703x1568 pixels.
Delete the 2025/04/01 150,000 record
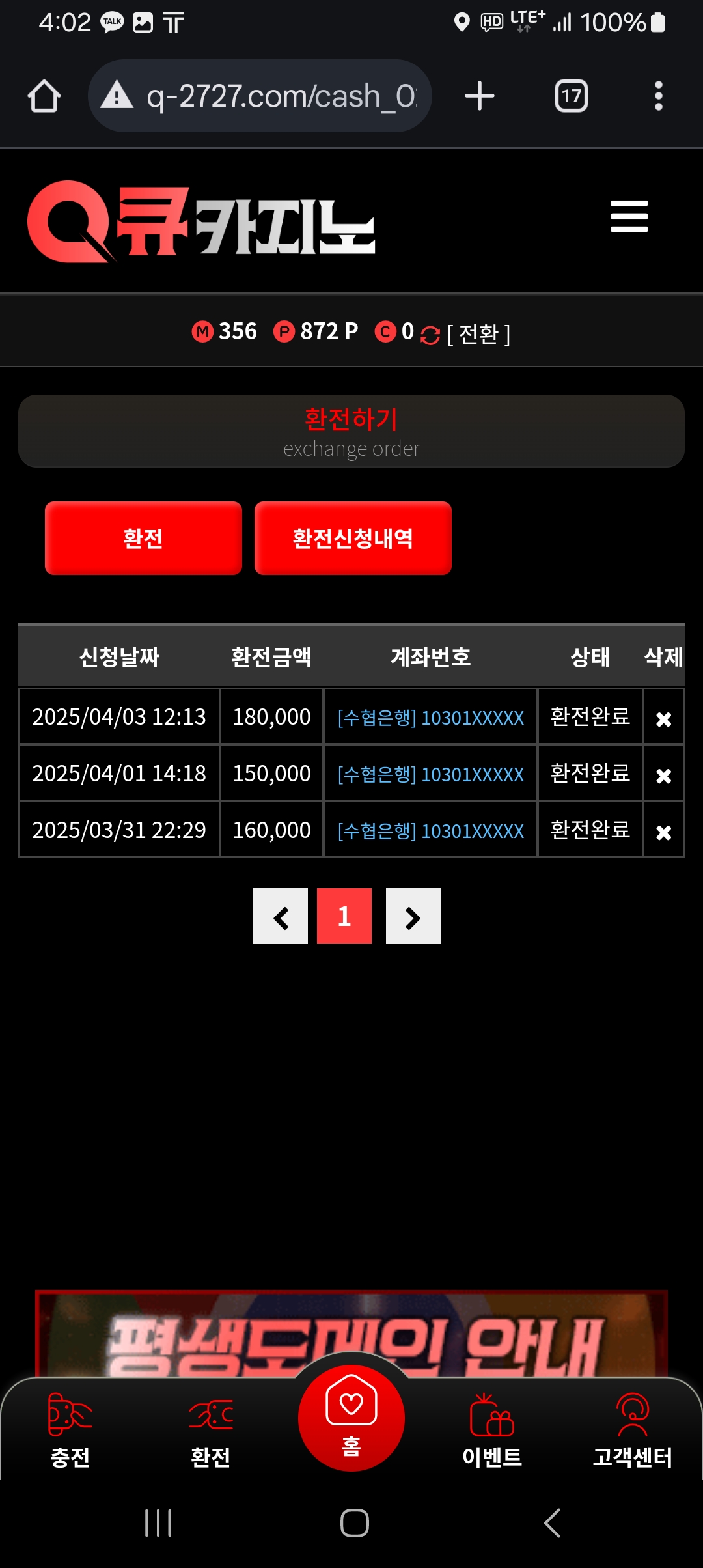point(663,776)
